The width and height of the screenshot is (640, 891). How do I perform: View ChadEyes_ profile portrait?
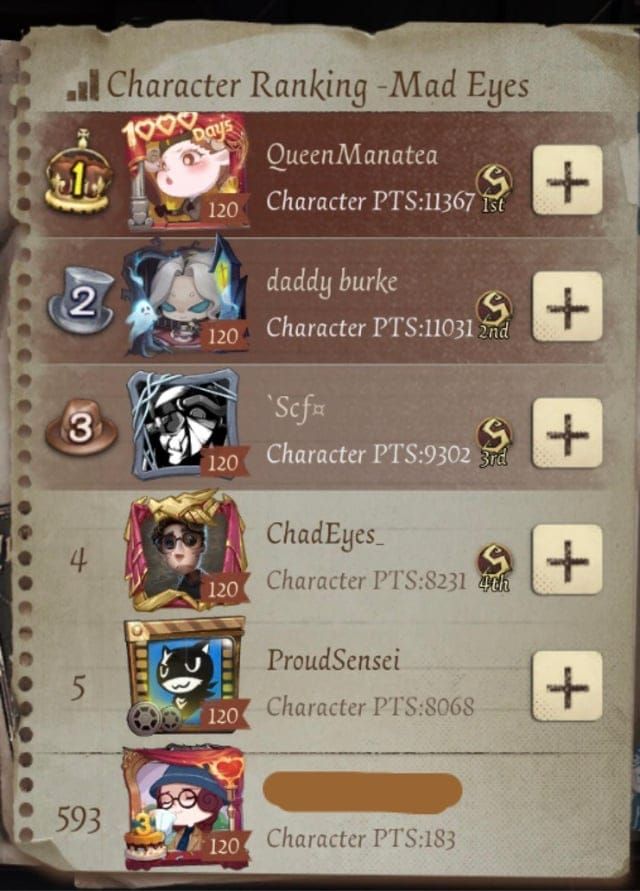185,549
